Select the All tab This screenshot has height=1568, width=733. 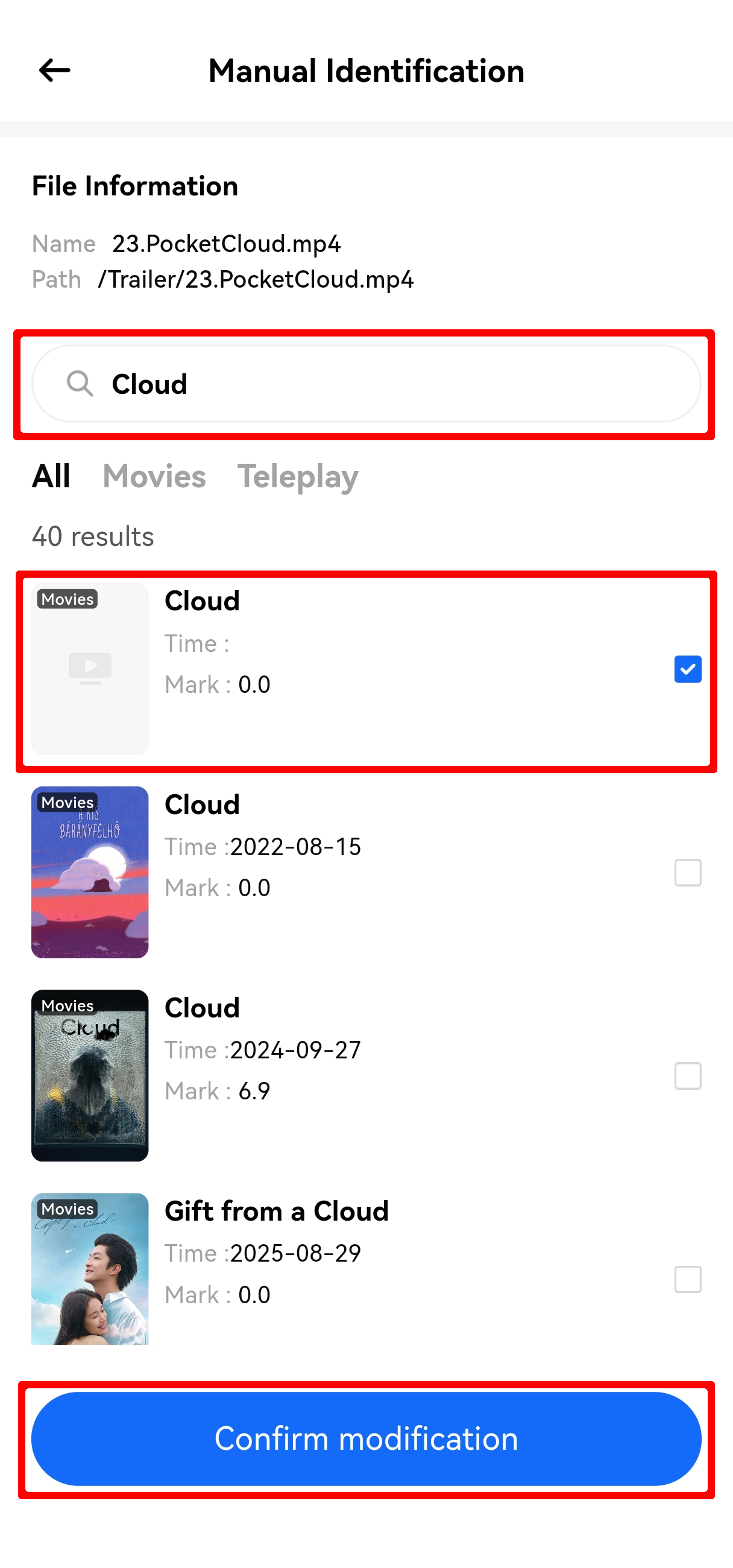point(51,476)
